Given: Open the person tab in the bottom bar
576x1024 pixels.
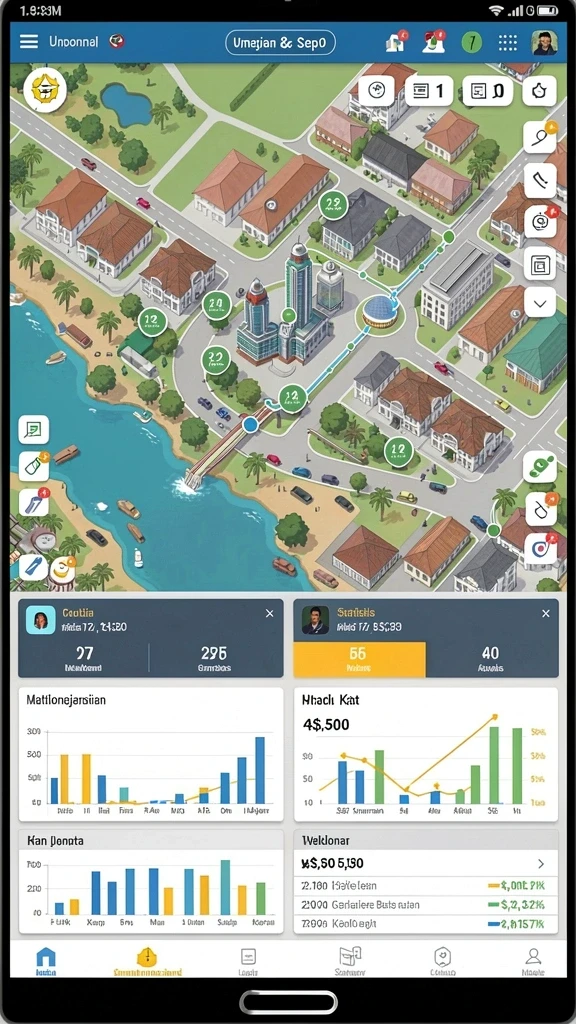Looking at the screenshot, I should click(533, 961).
